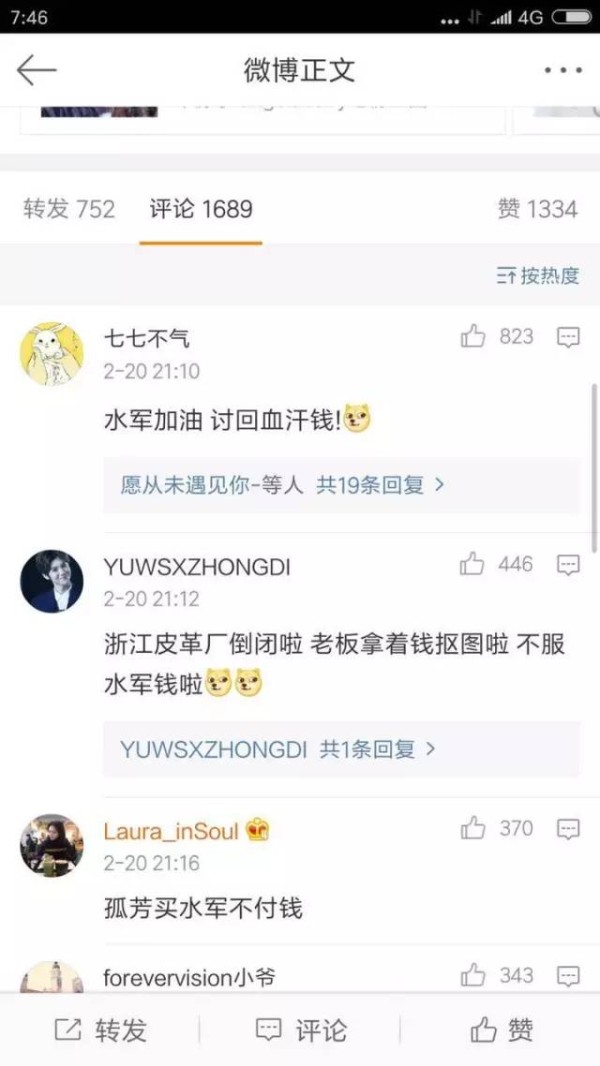Change sort order via 按热度
This screenshot has height=1066, width=600.
(x=538, y=276)
